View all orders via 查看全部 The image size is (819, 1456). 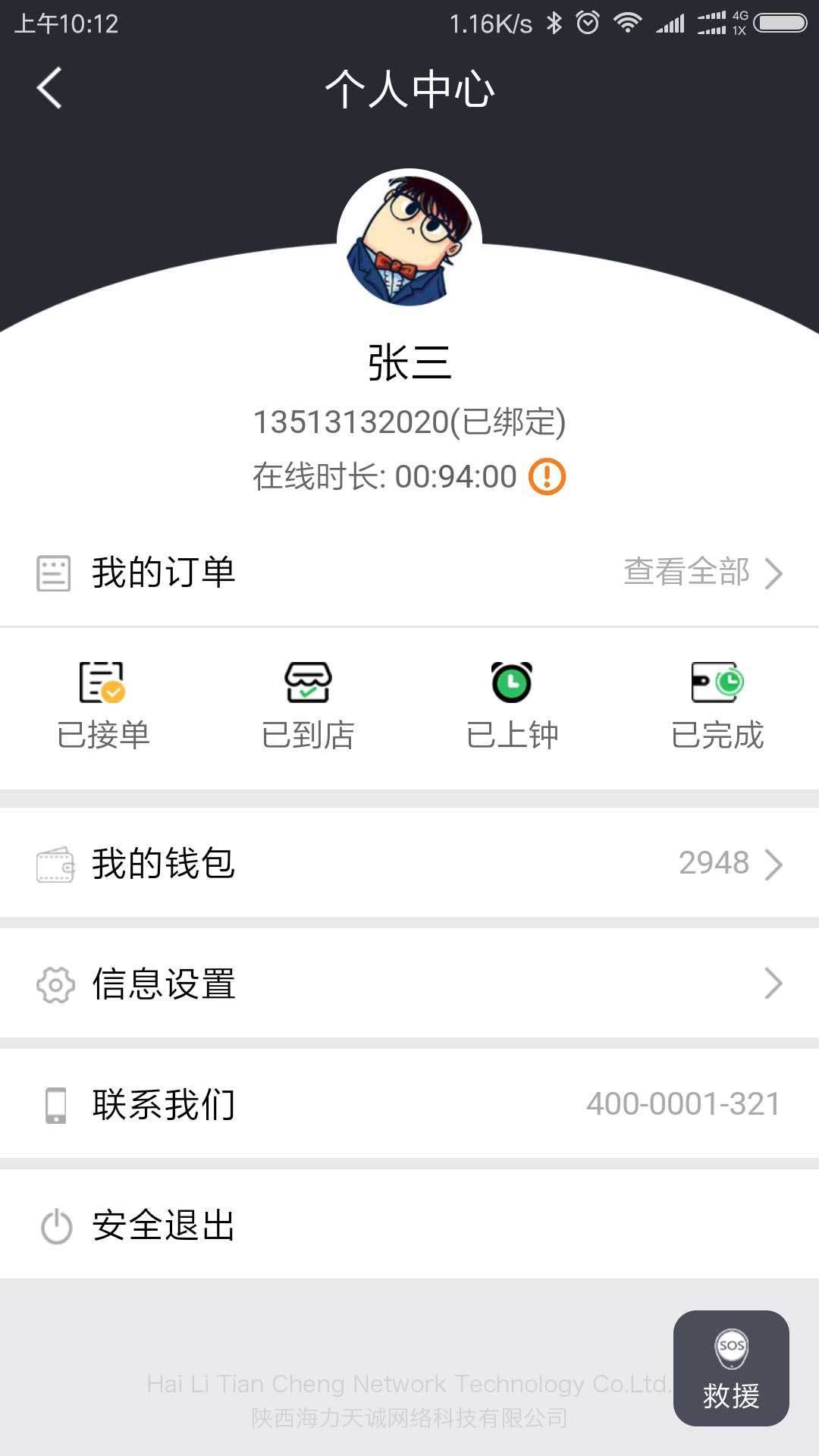click(701, 573)
